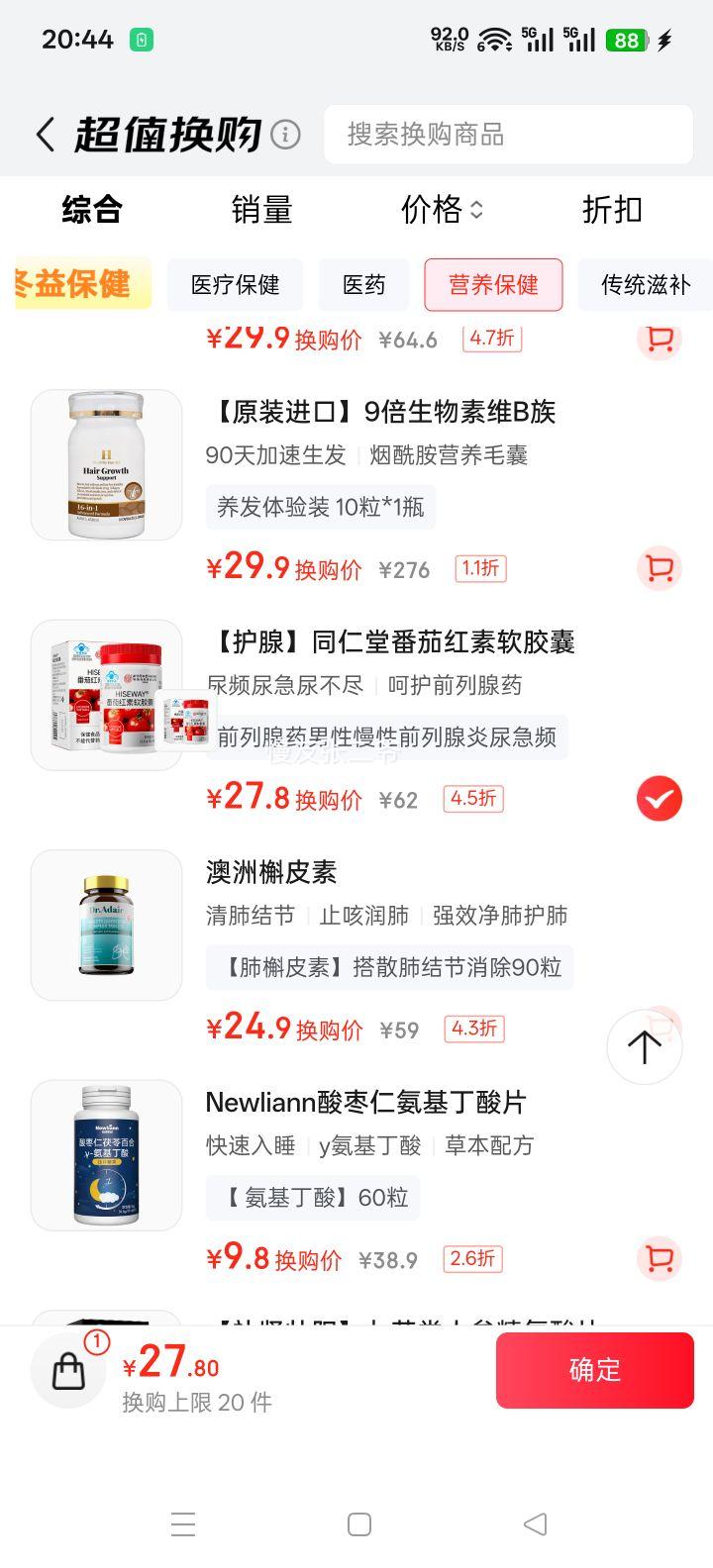
Task: Confirm selection with 确定 button
Action: [594, 1370]
